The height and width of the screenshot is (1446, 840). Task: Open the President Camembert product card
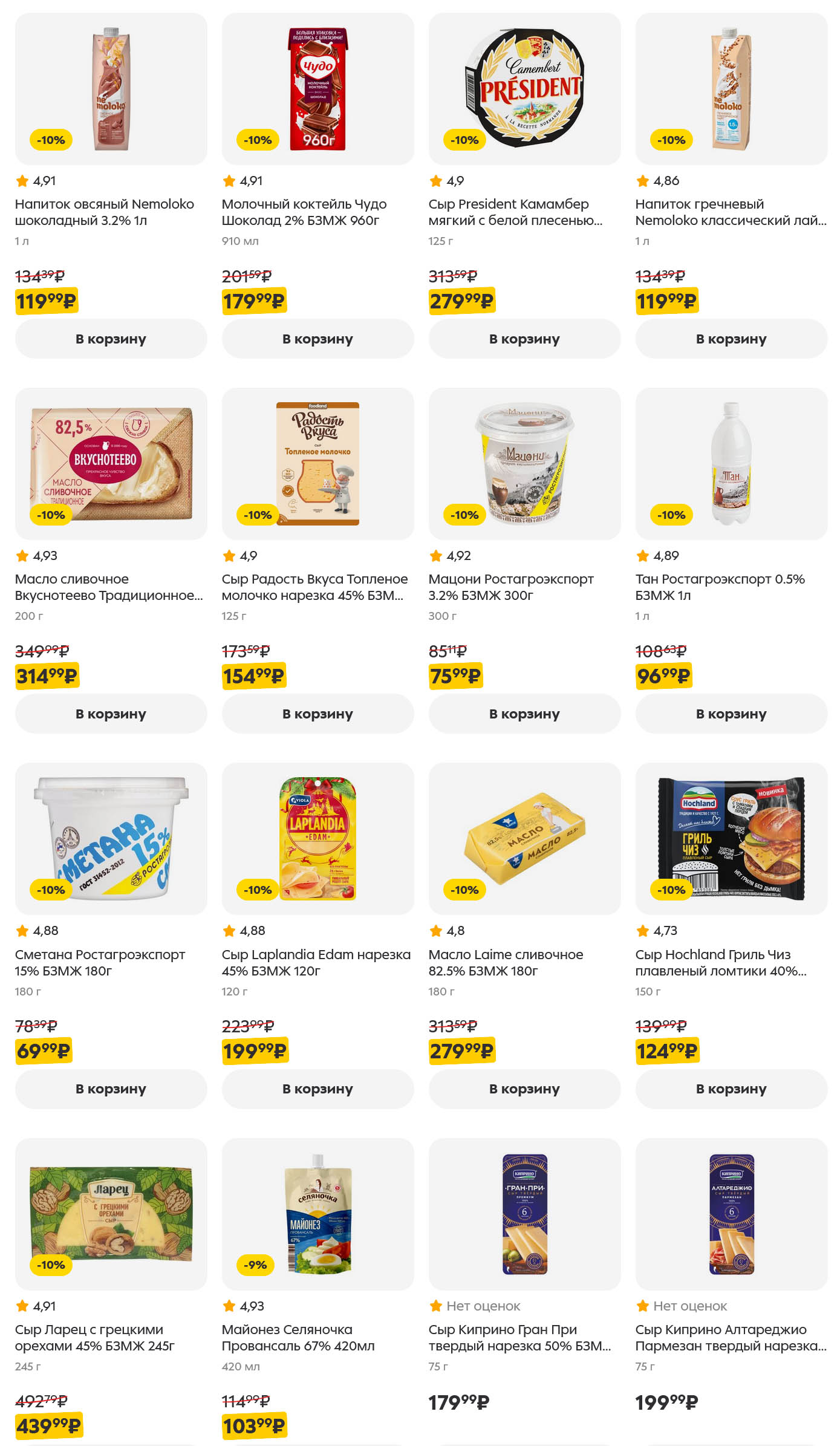click(x=515, y=212)
